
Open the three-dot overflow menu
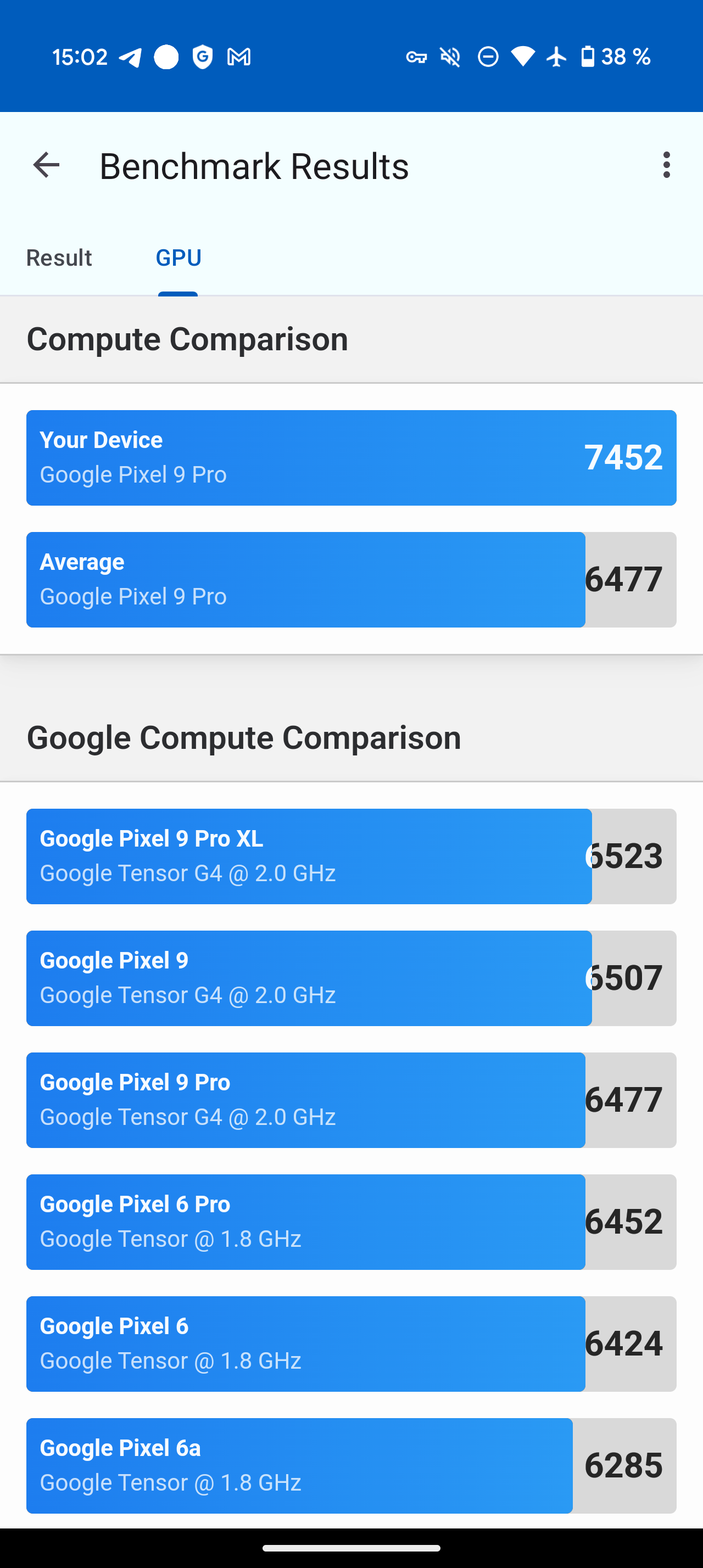(x=667, y=164)
